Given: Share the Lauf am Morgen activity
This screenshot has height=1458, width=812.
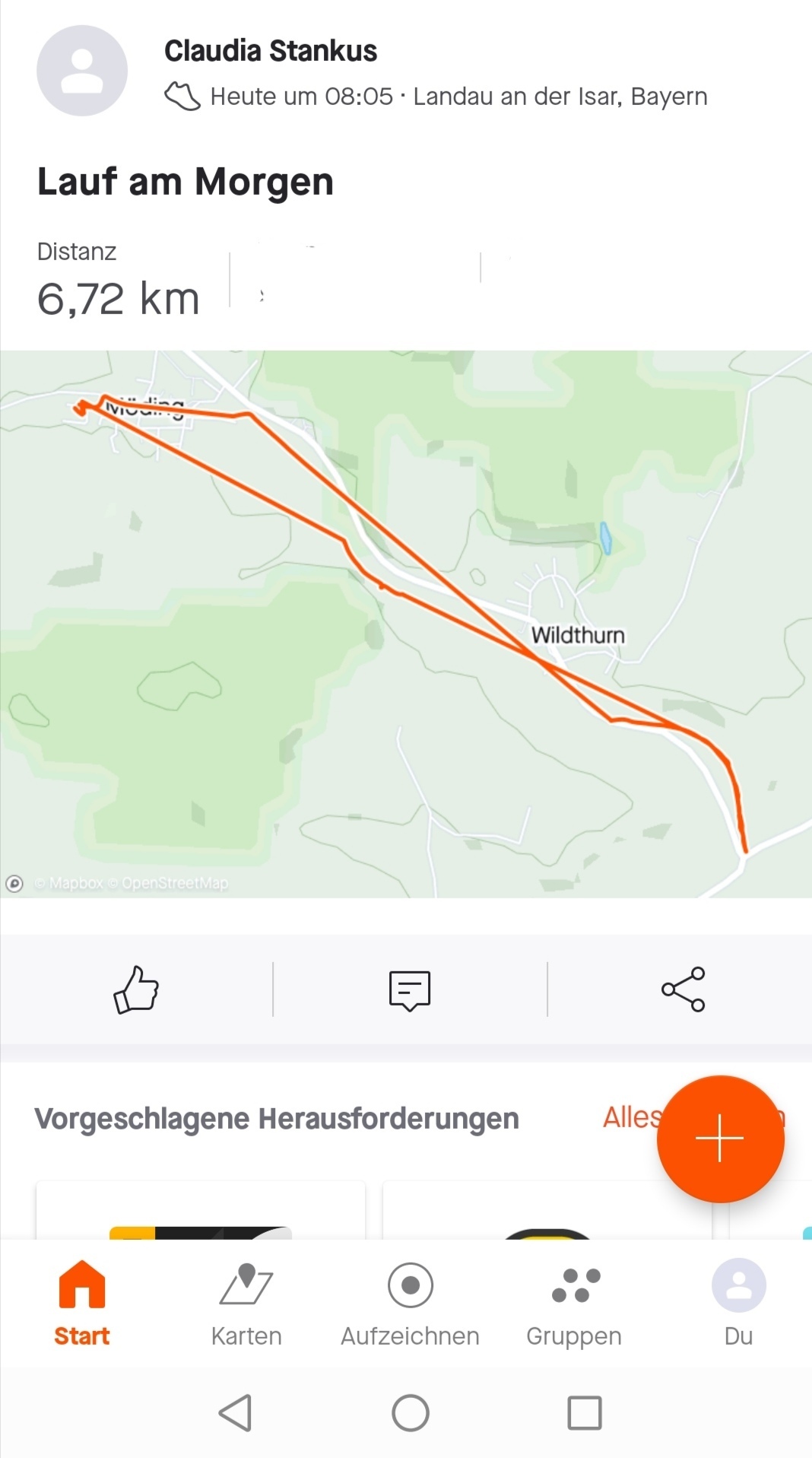Looking at the screenshot, I should click(683, 989).
